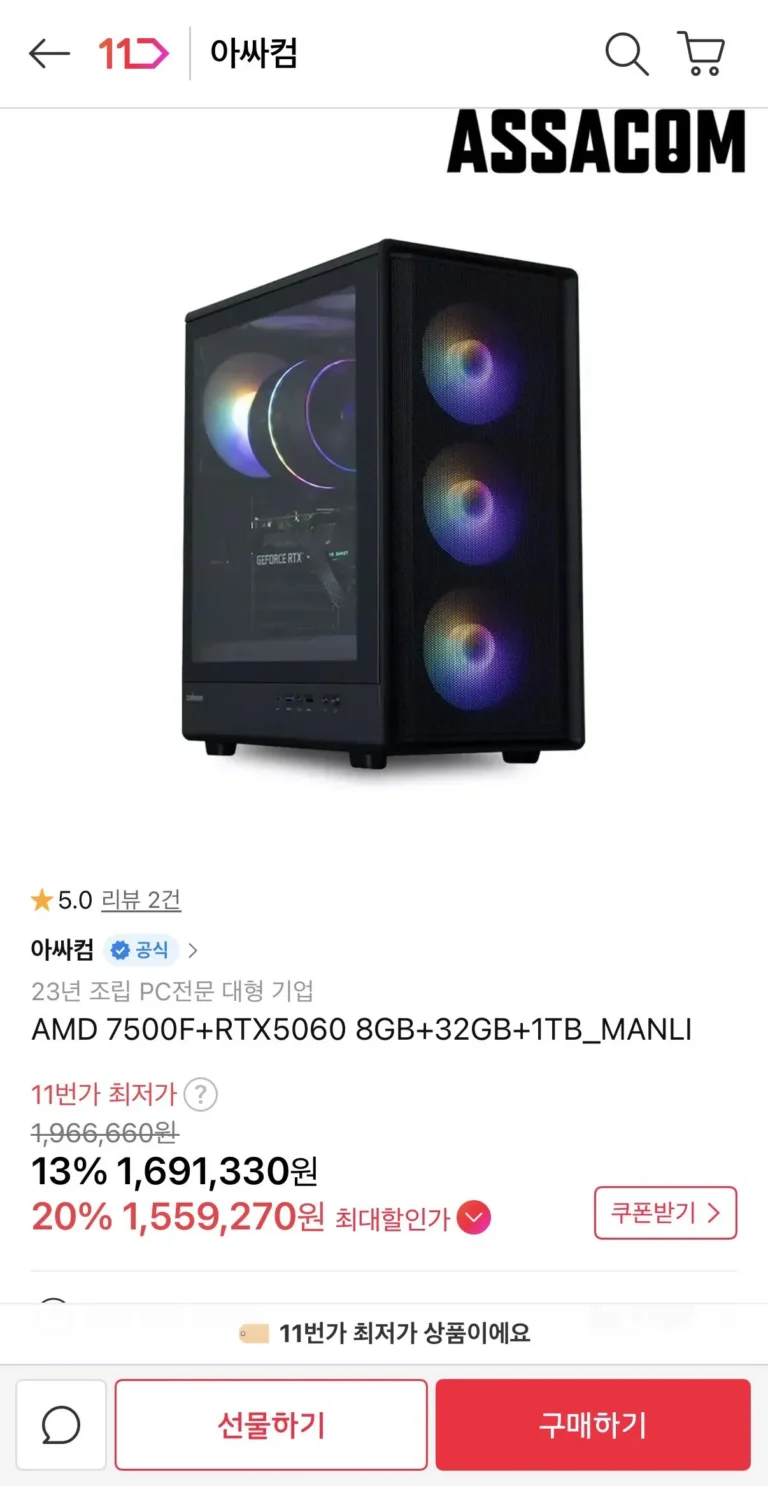Image resolution: width=768 pixels, height=1486 pixels.
Task: Open the shopping cart
Action: [x=701, y=54]
